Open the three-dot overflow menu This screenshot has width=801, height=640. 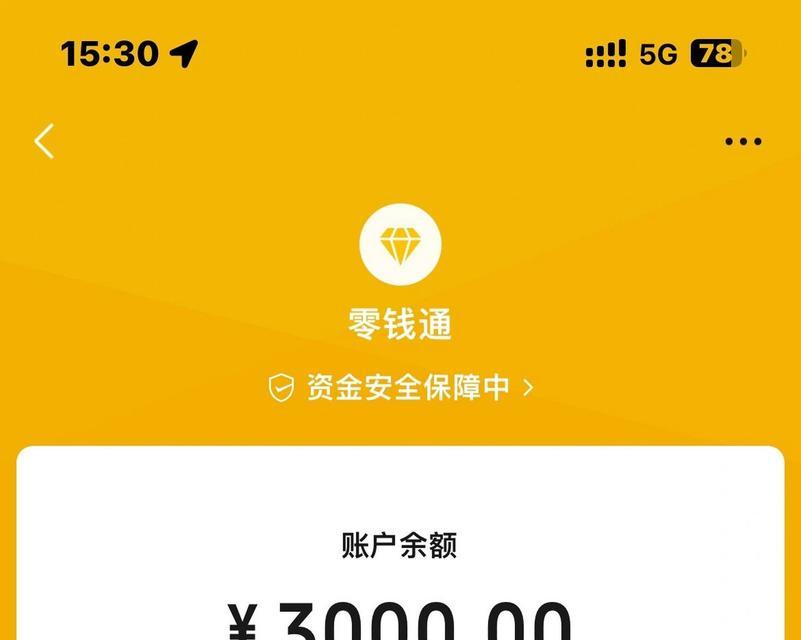click(x=743, y=141)
